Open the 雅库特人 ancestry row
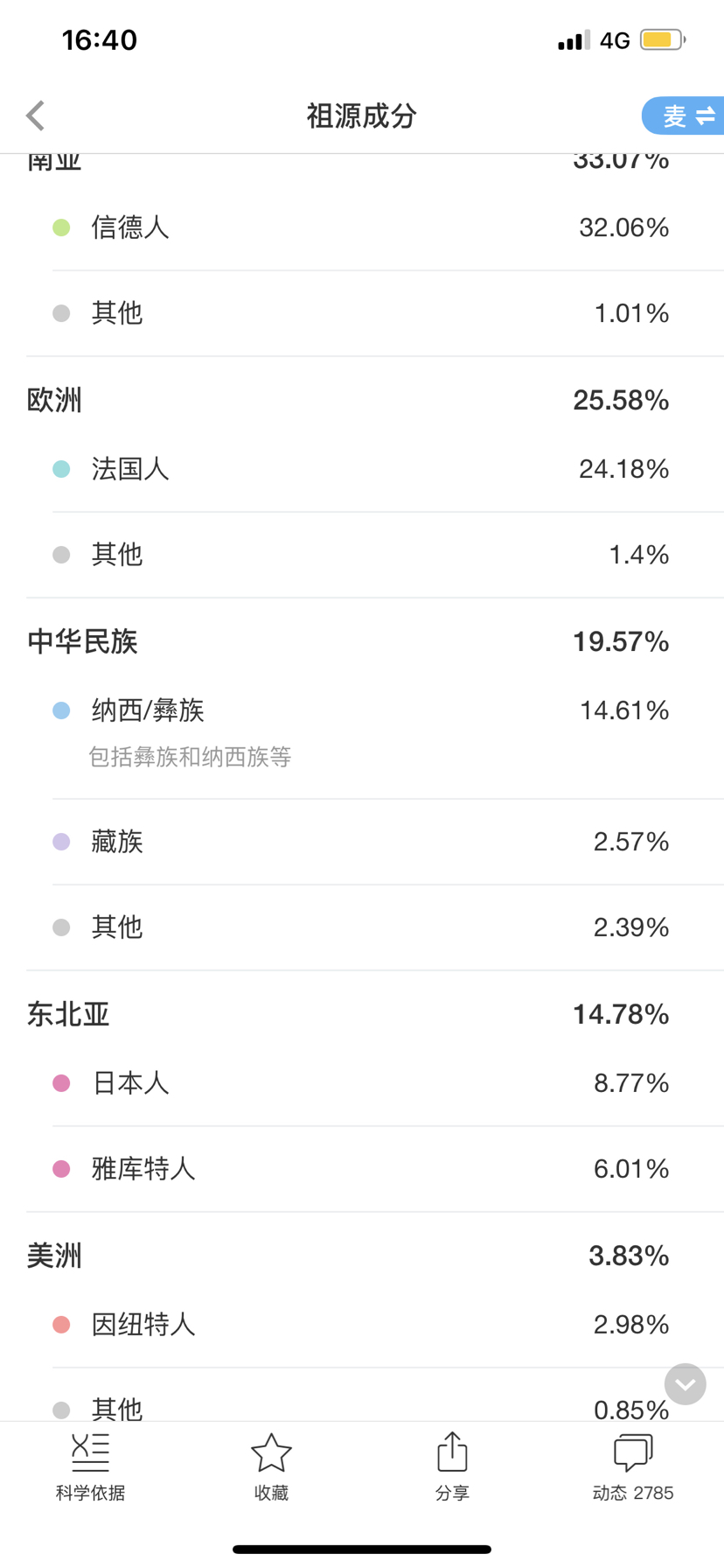Screen dimensions: 724x1568 click(x=362, y=1169)
